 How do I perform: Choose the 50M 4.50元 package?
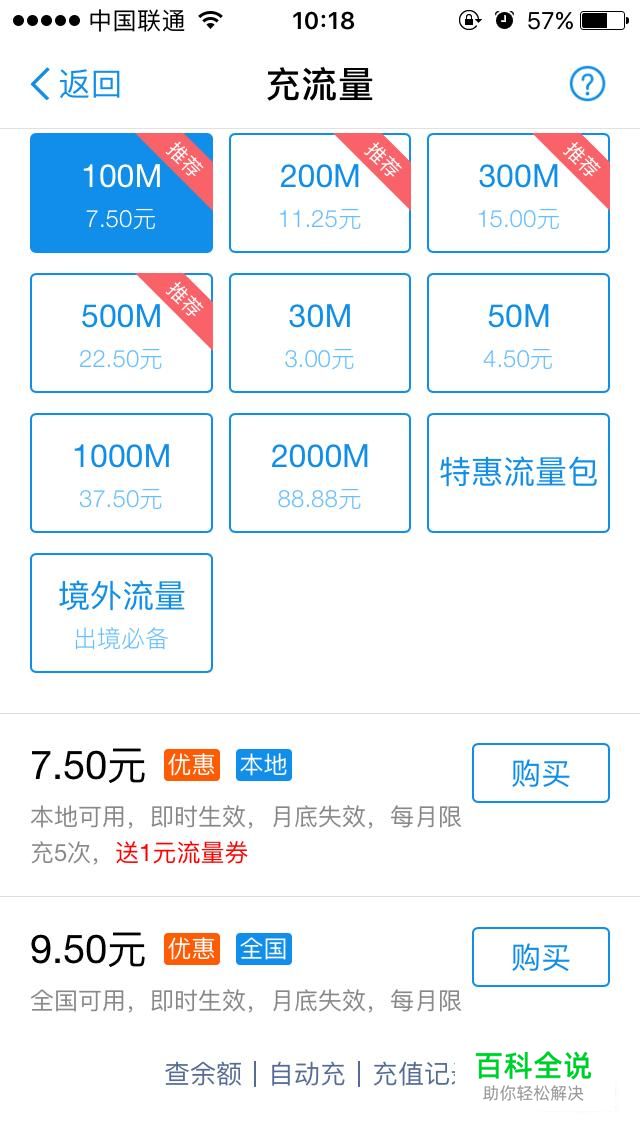(518, 333)
